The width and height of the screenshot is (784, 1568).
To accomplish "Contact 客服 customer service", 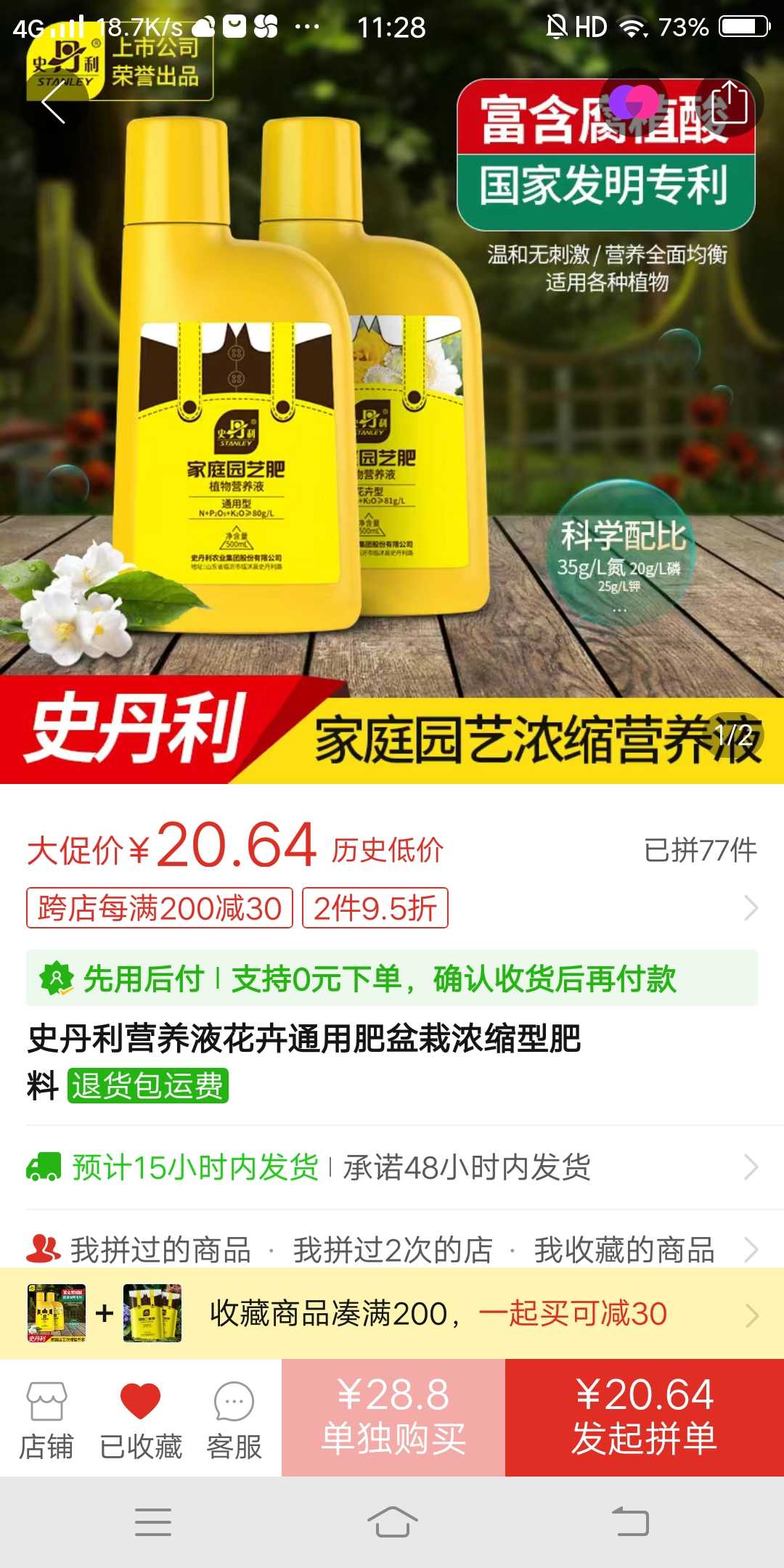I will tap(234, 1420).
